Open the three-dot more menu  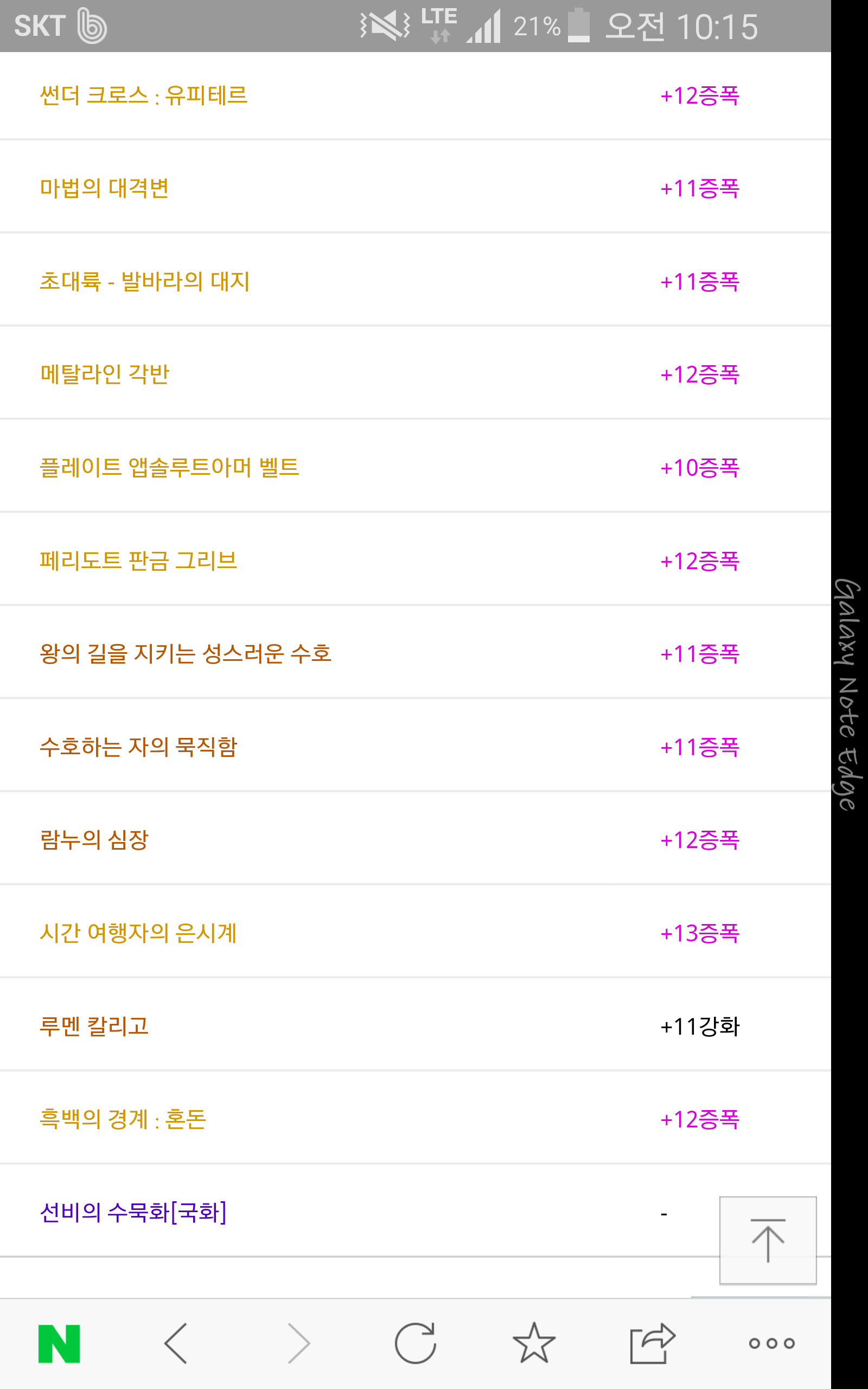(771, 1343)
